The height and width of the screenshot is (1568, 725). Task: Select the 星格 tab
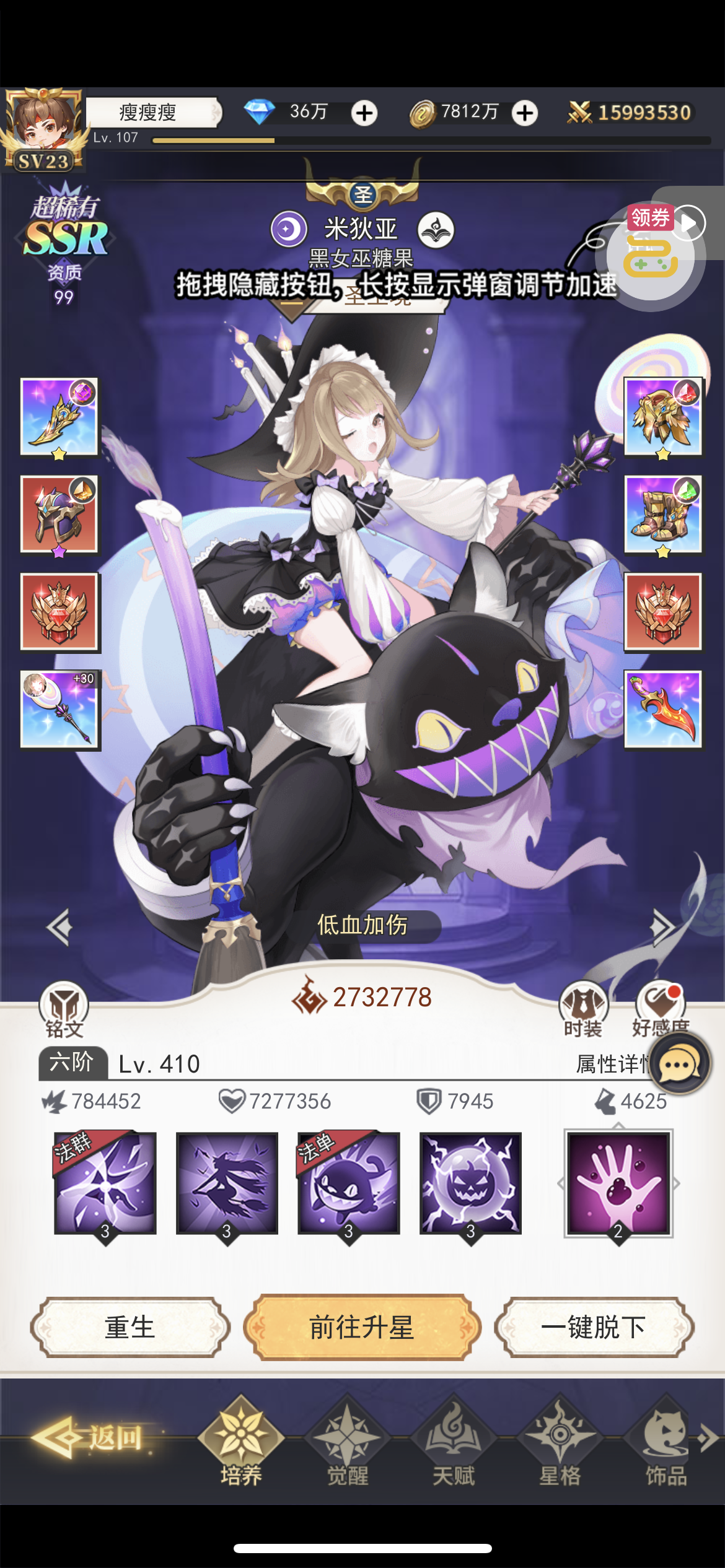(x=560, y=1441)
